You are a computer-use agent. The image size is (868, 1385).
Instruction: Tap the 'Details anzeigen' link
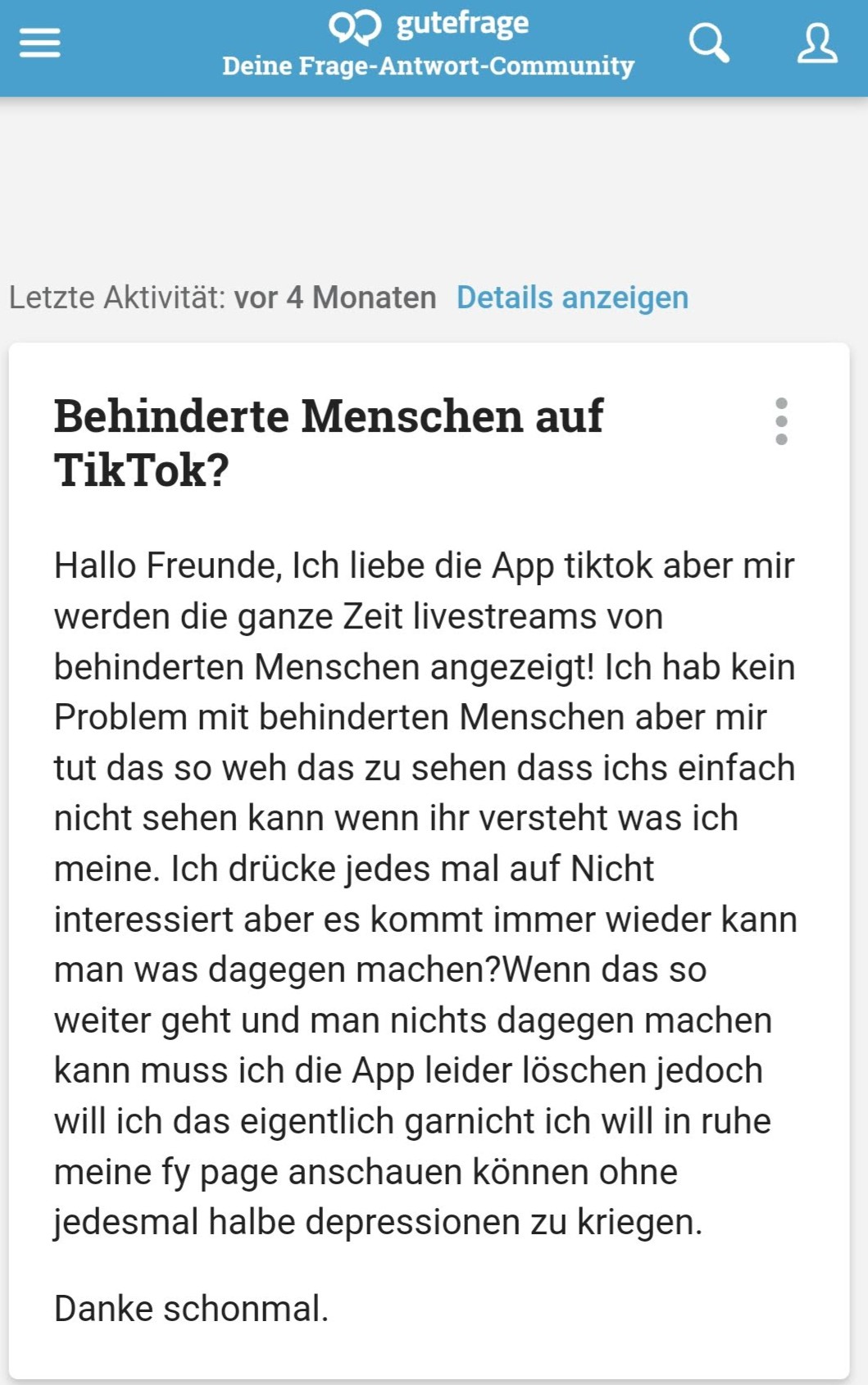pyautogui.click(x=572, y=297)
